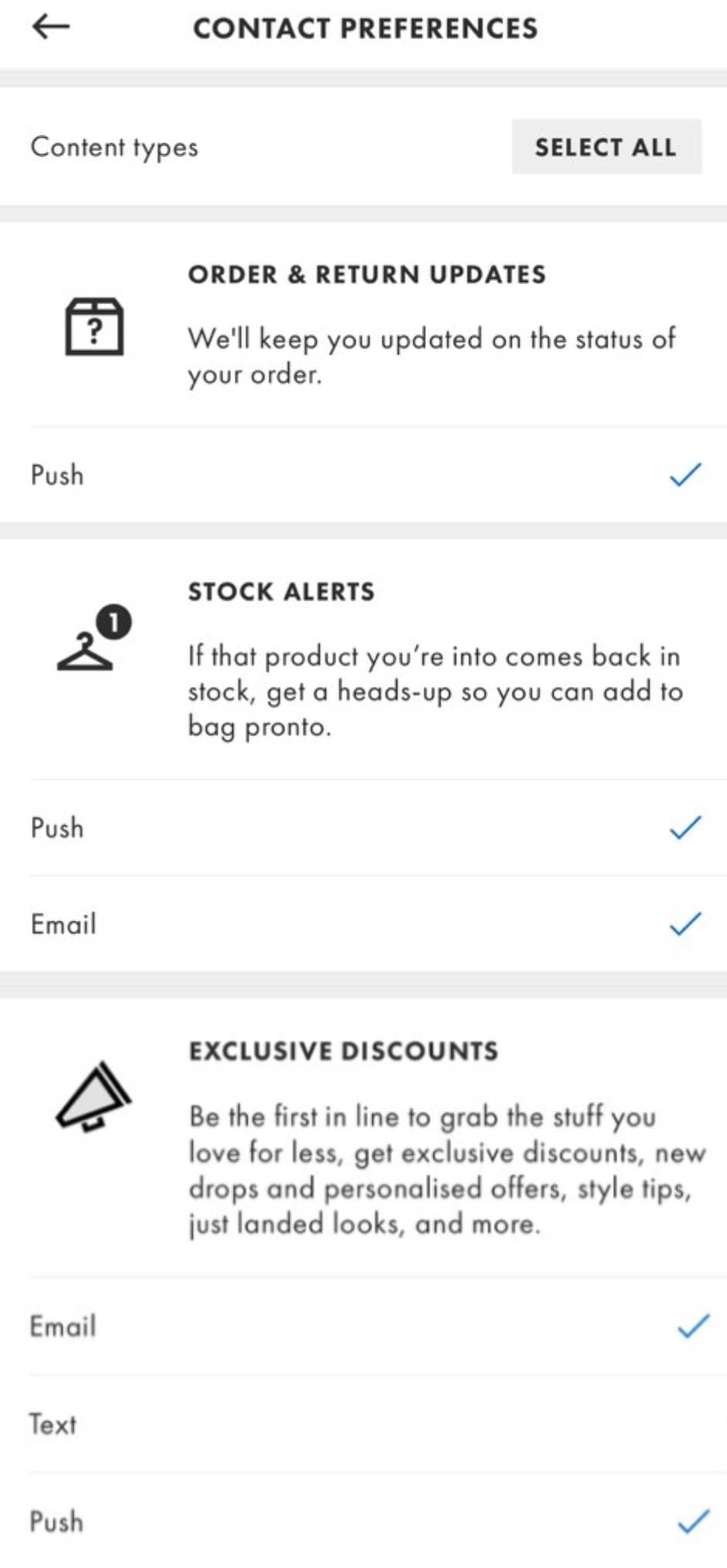This screenshot has width=727, height=1568.
Task: Go back from Contact Preferences
Action: [51, 27]
